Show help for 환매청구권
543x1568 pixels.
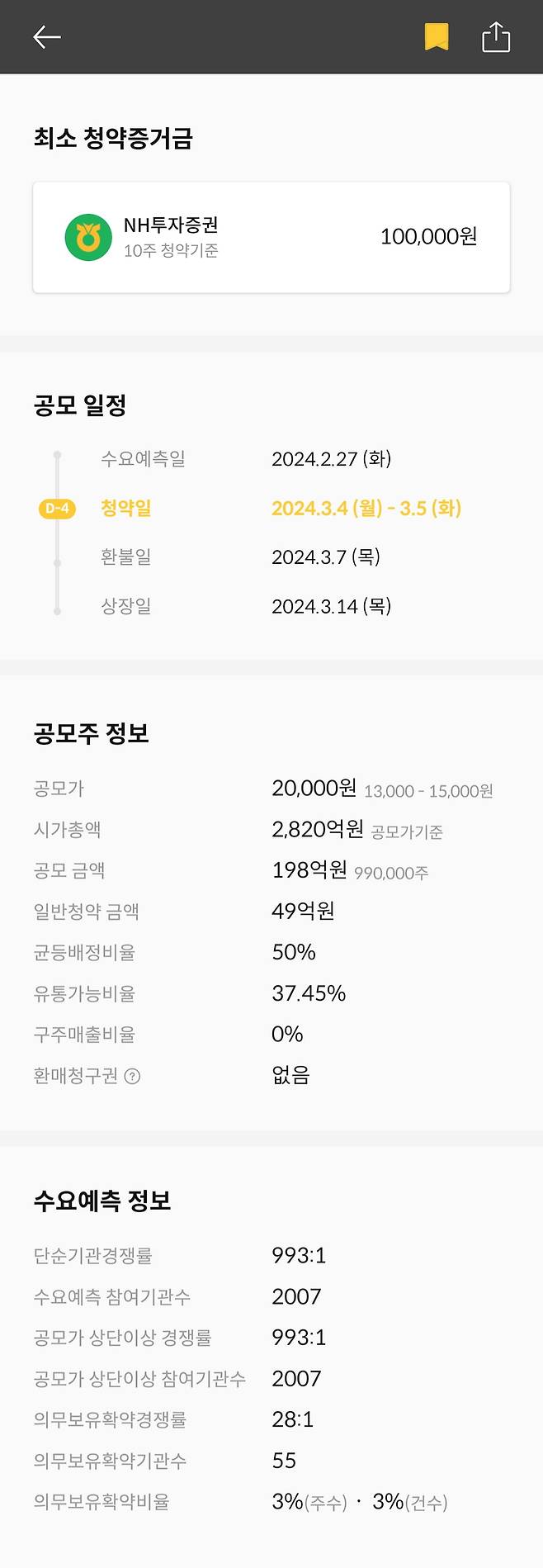point(132,1076)
